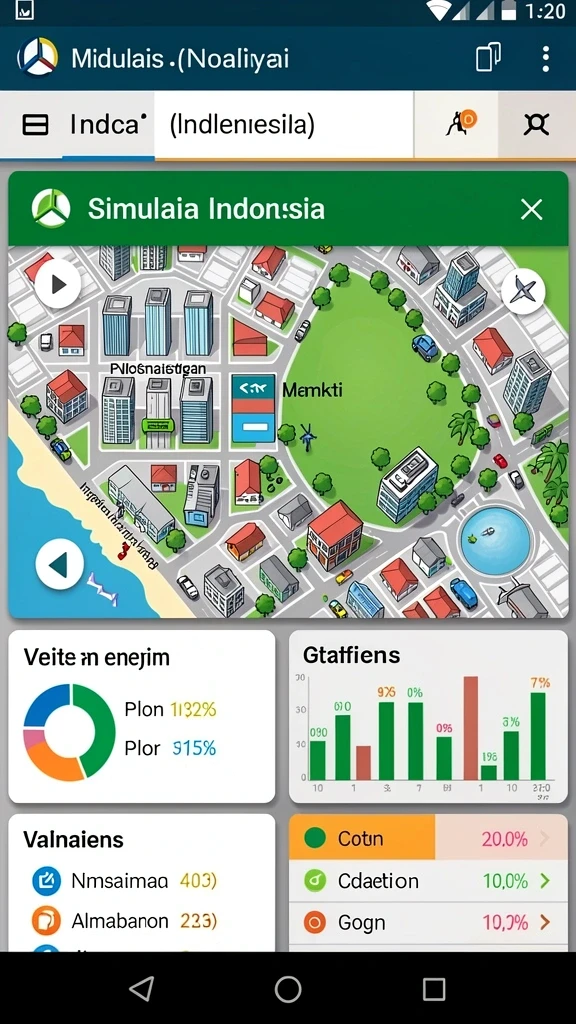Open the overflow menu in app bar
The image size is (576, 1024).
click(x=545, y=58)
